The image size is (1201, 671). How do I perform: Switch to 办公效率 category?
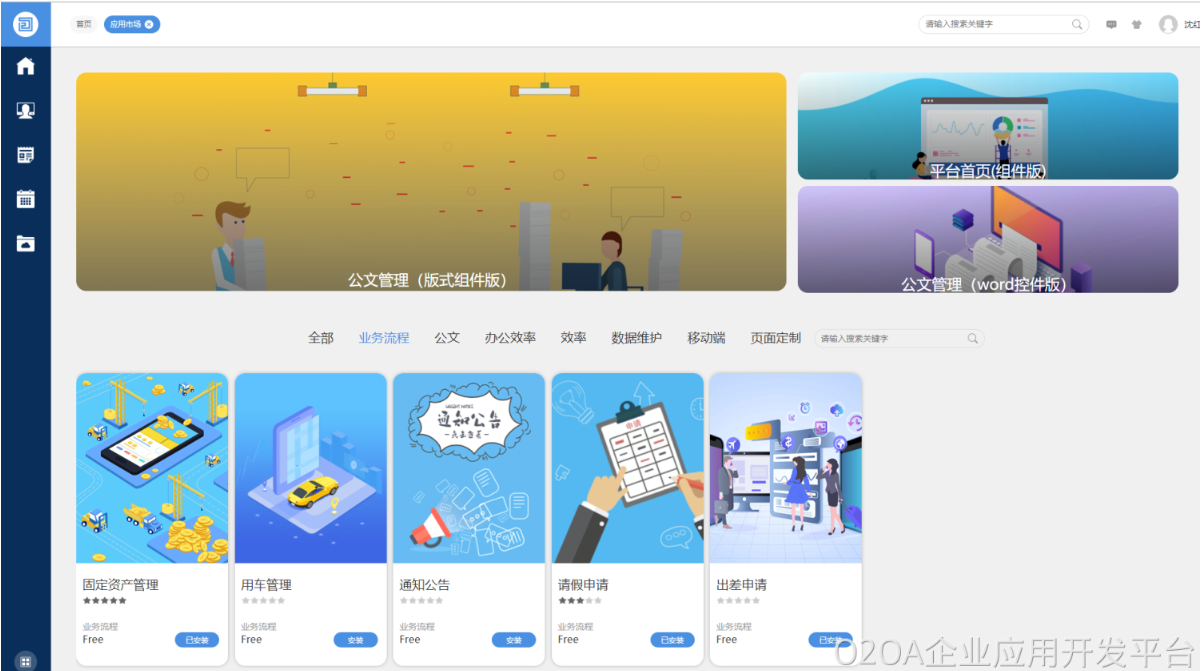(510, 338)
